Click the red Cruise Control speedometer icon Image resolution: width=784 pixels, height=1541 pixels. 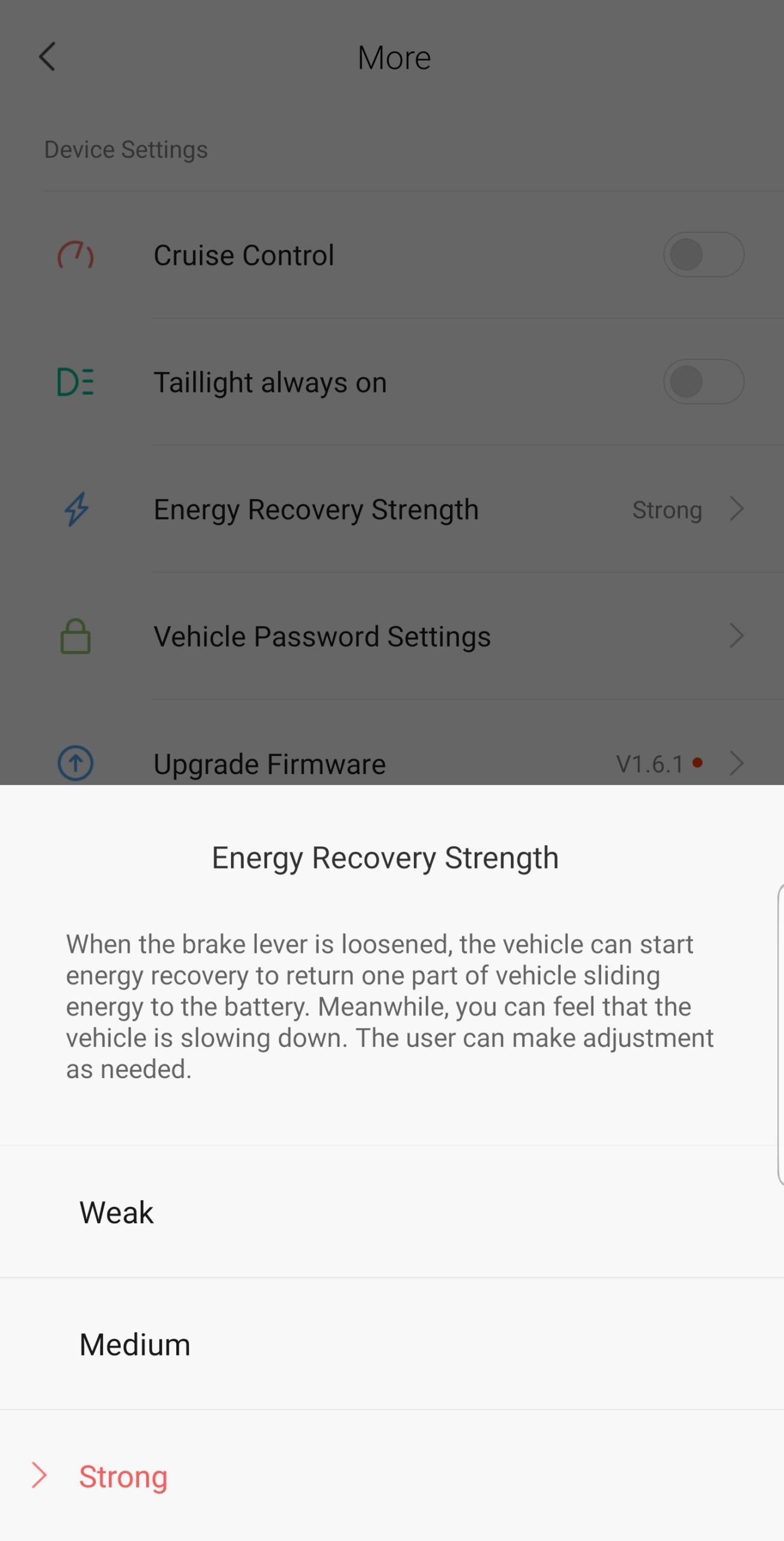click(76, 254)
